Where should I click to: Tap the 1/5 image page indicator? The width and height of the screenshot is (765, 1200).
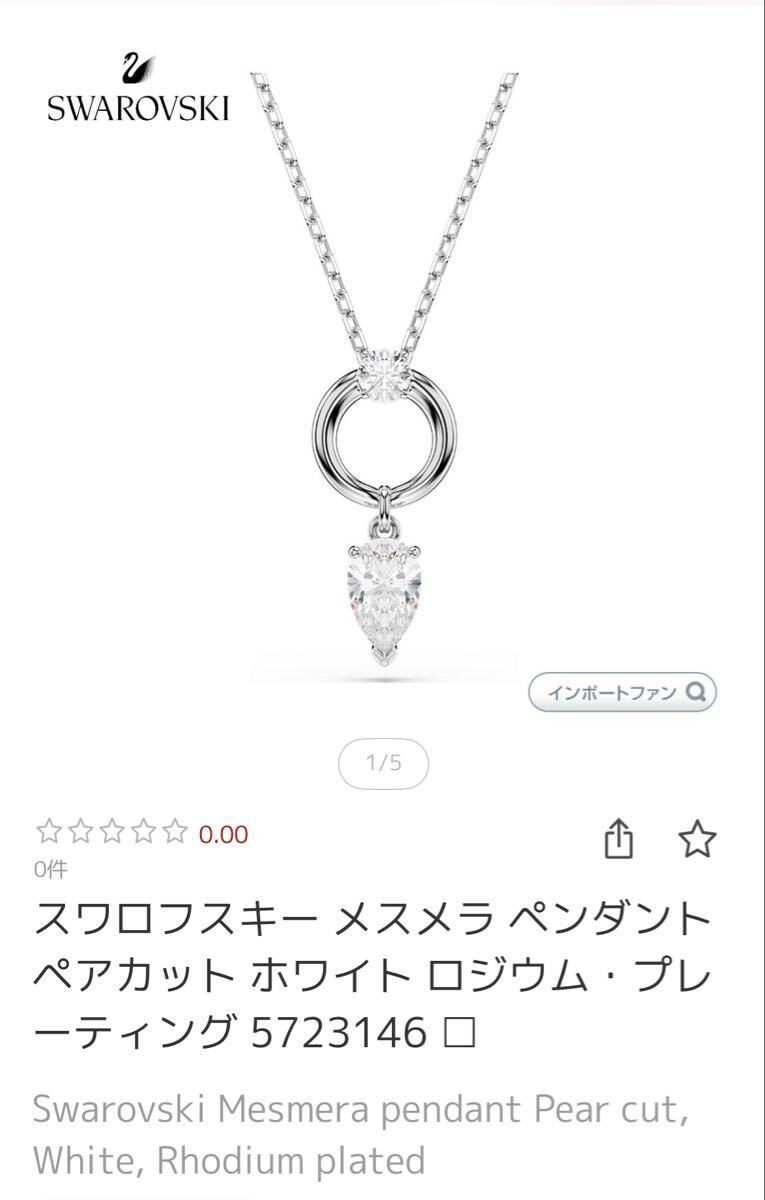(x=383, y=764)
